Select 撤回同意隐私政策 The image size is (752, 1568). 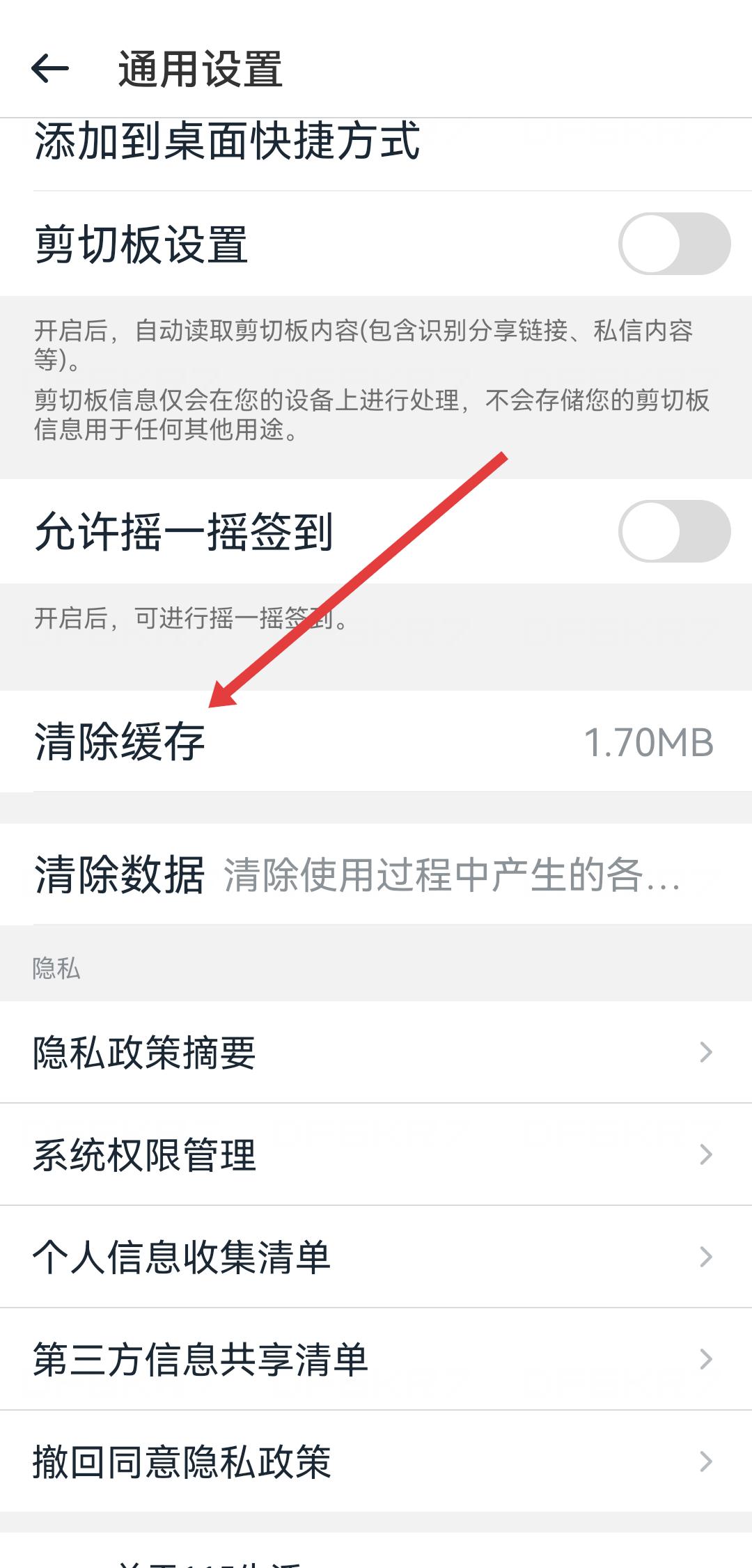coord(376,1461)
